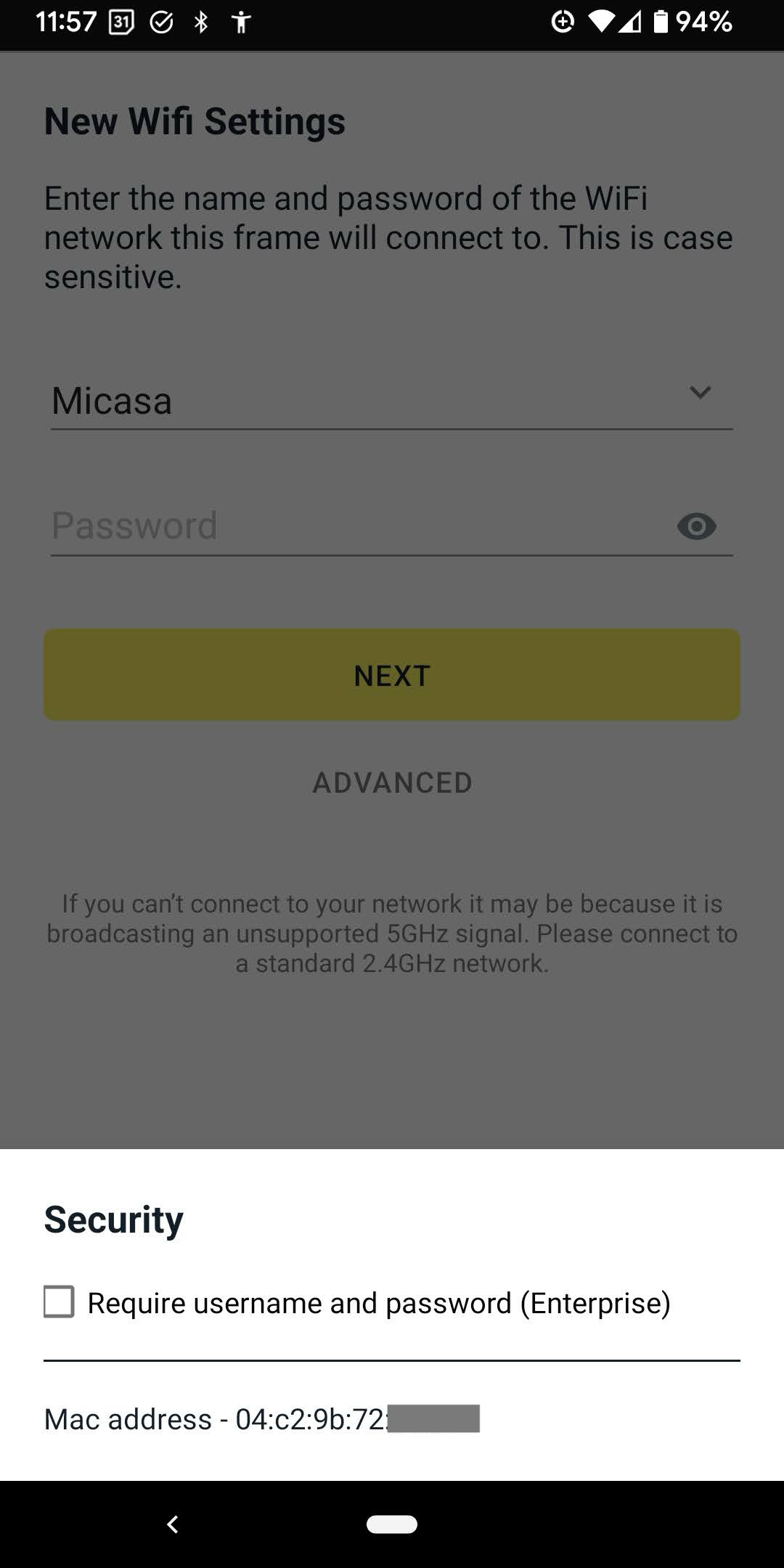
Task: Go to home screen via navigation pill
Action: pos(392,1524)
